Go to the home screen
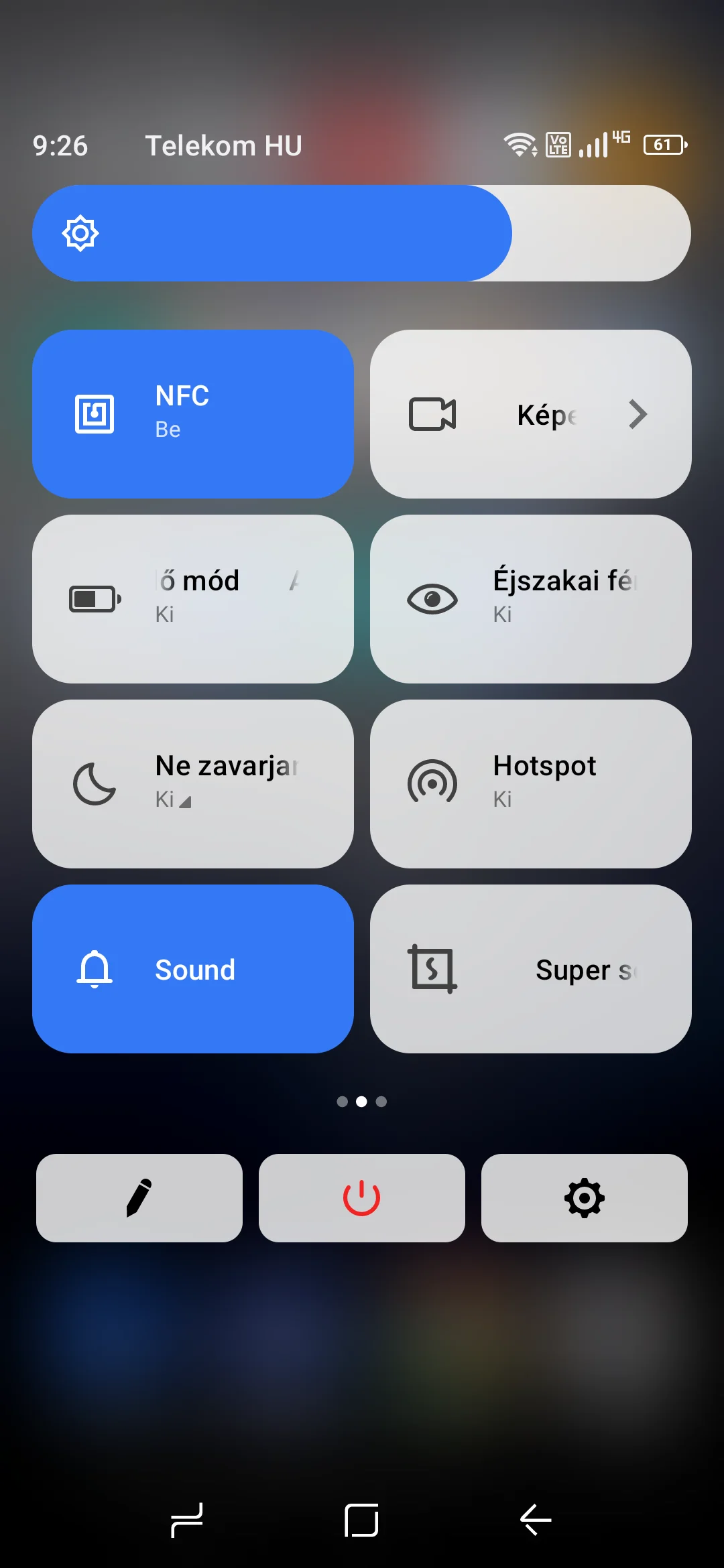Image resolution: width=724 pixels, height=1568 pixels. click(x=361, y=1520)
